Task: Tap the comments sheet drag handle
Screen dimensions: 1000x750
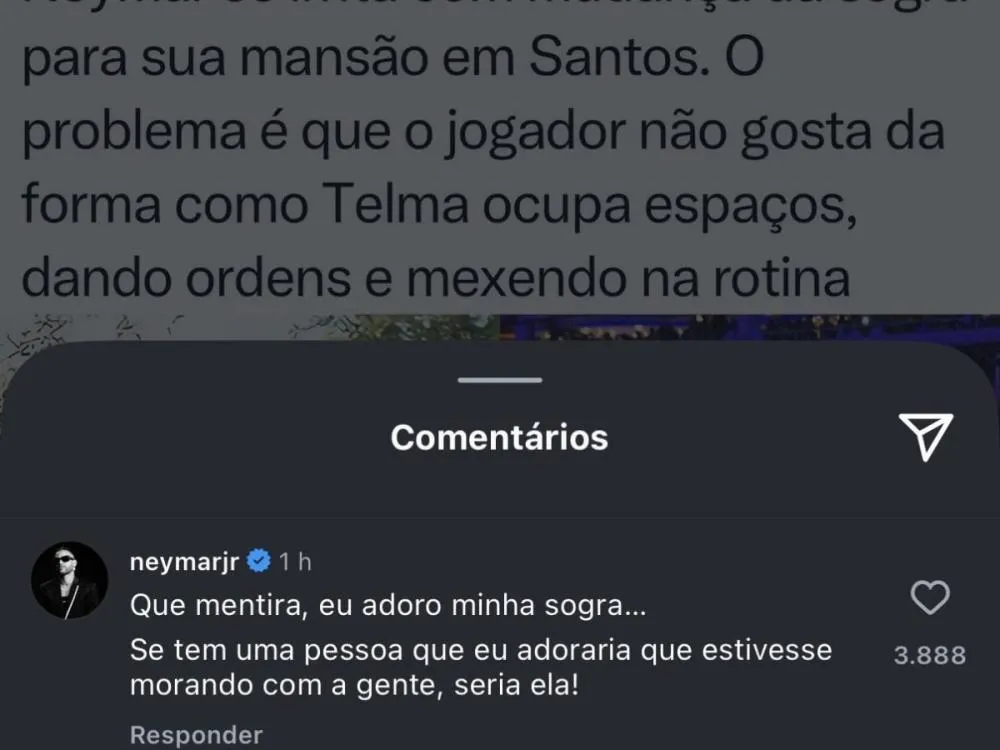Action: click(500, 380)
